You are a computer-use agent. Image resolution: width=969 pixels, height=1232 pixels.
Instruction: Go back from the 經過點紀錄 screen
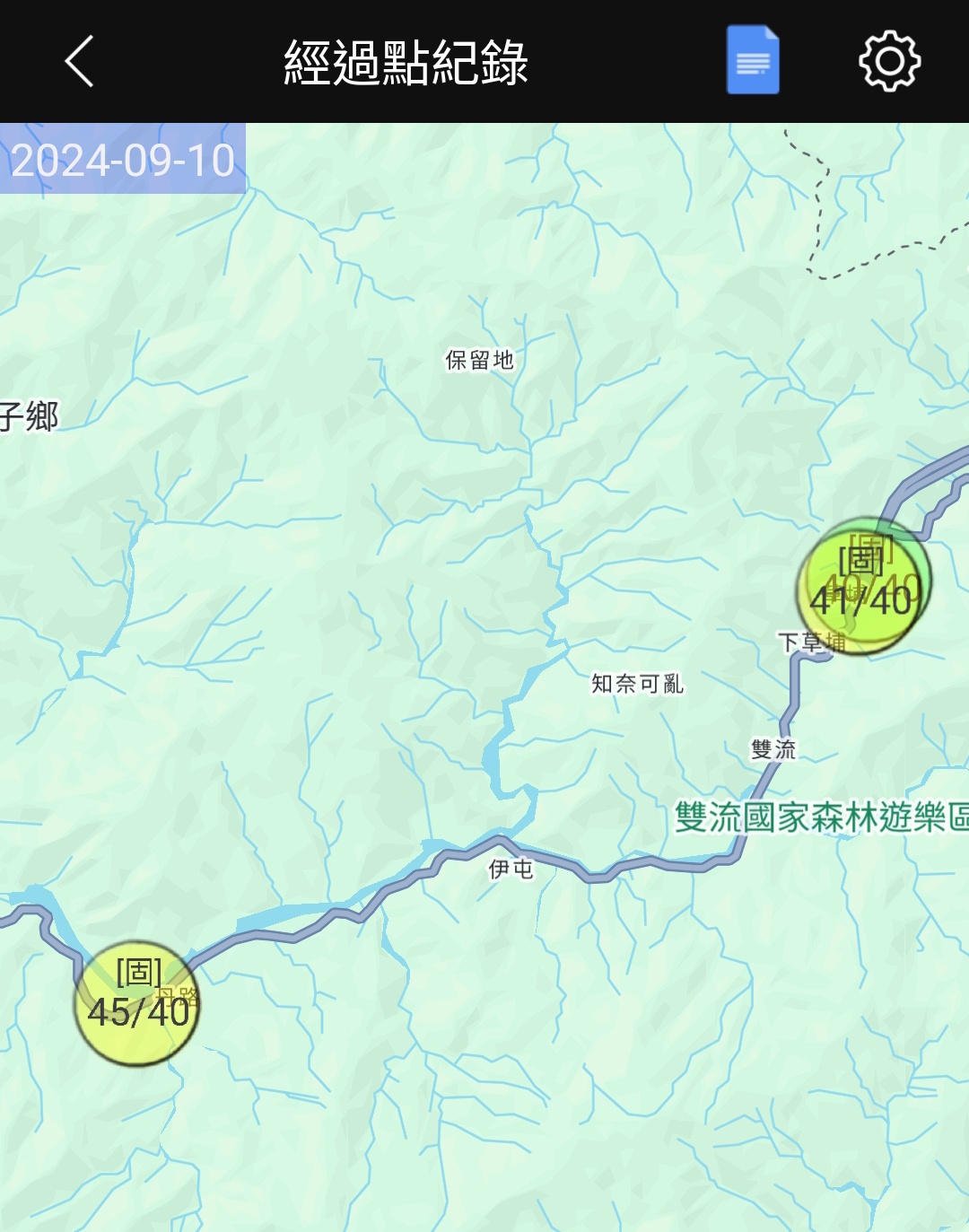tap(79, 61)
